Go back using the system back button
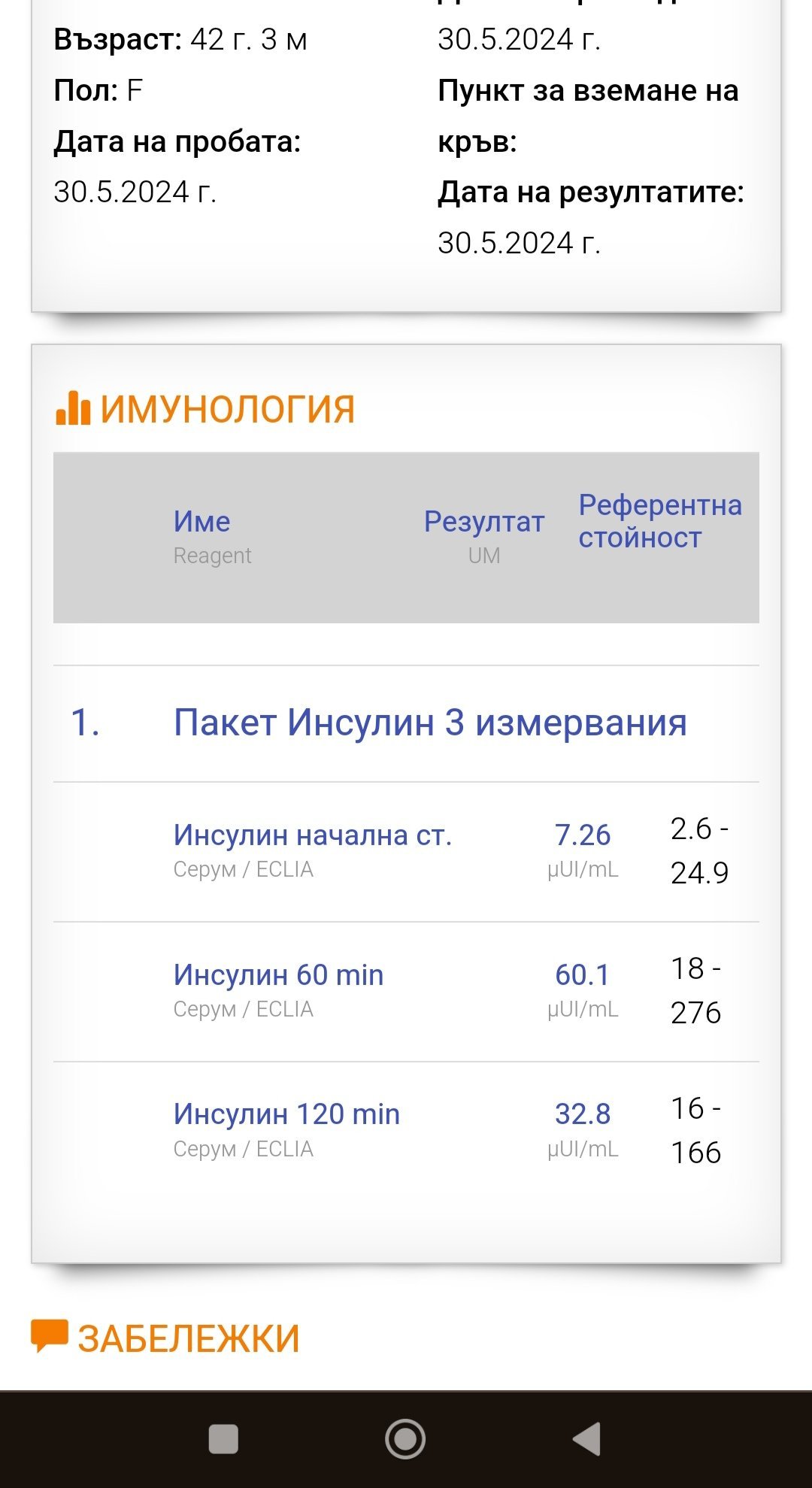 pos(587,1439)
